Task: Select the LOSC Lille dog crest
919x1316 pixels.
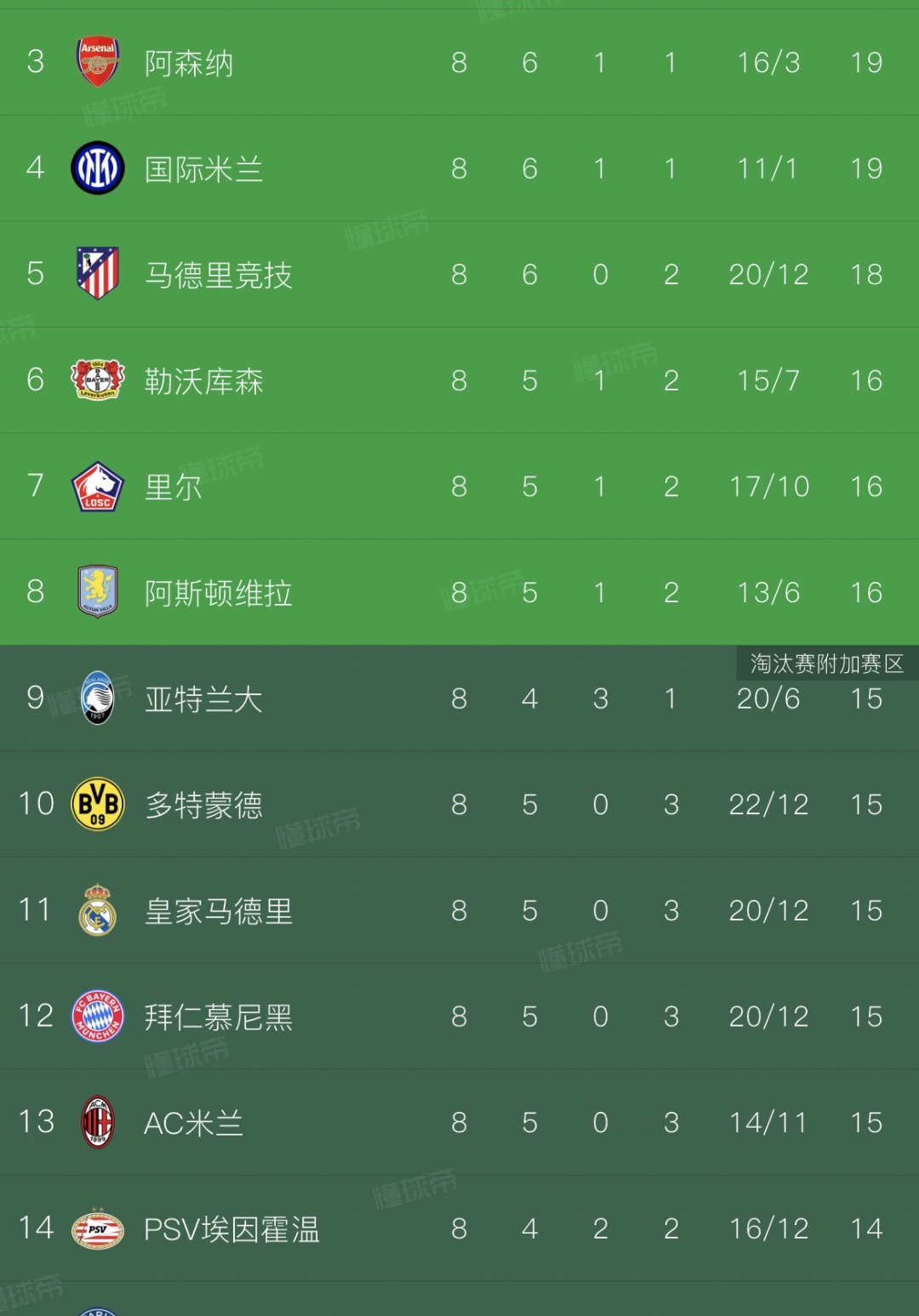Action: [x=98, y=486]
